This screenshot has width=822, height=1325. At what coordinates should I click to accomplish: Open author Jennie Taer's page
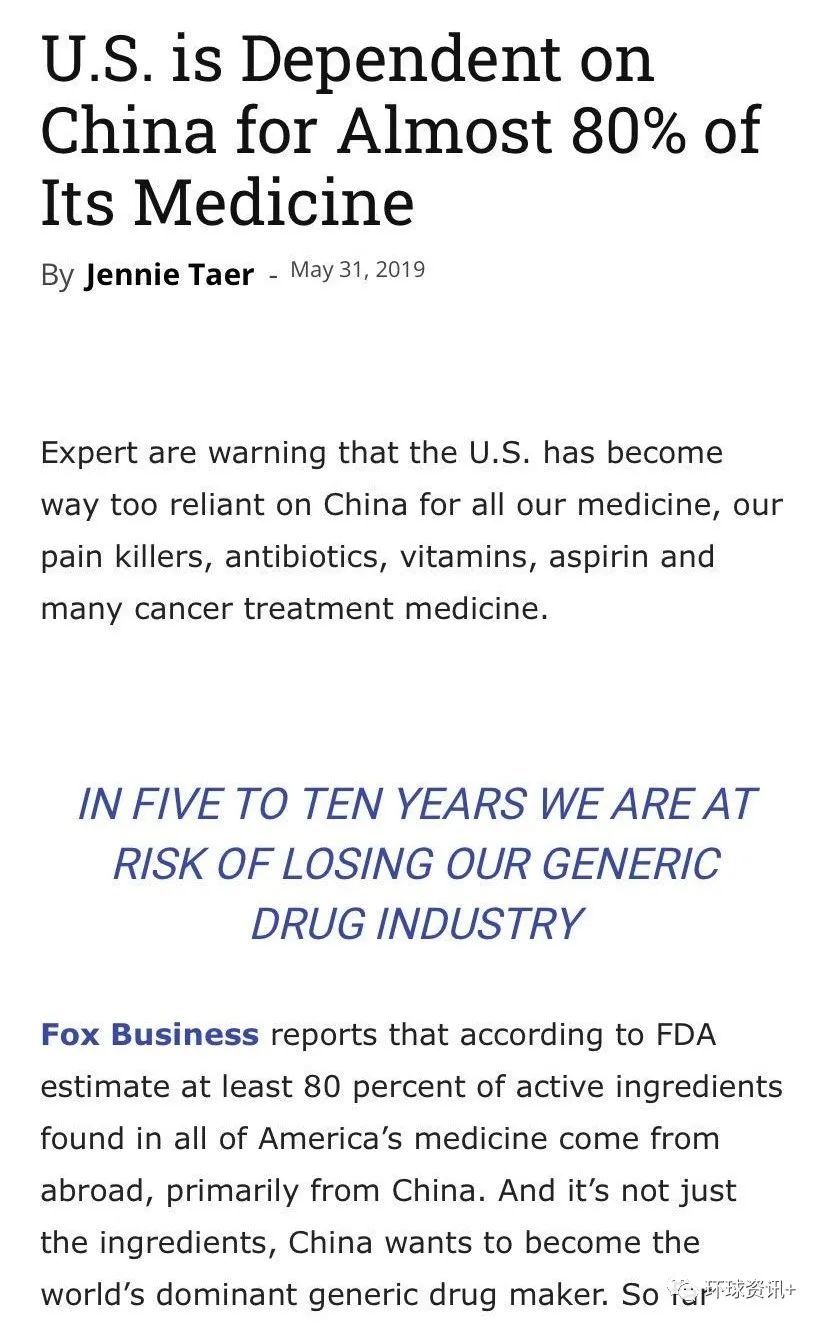pyautogui.click(x=169, y=275)
